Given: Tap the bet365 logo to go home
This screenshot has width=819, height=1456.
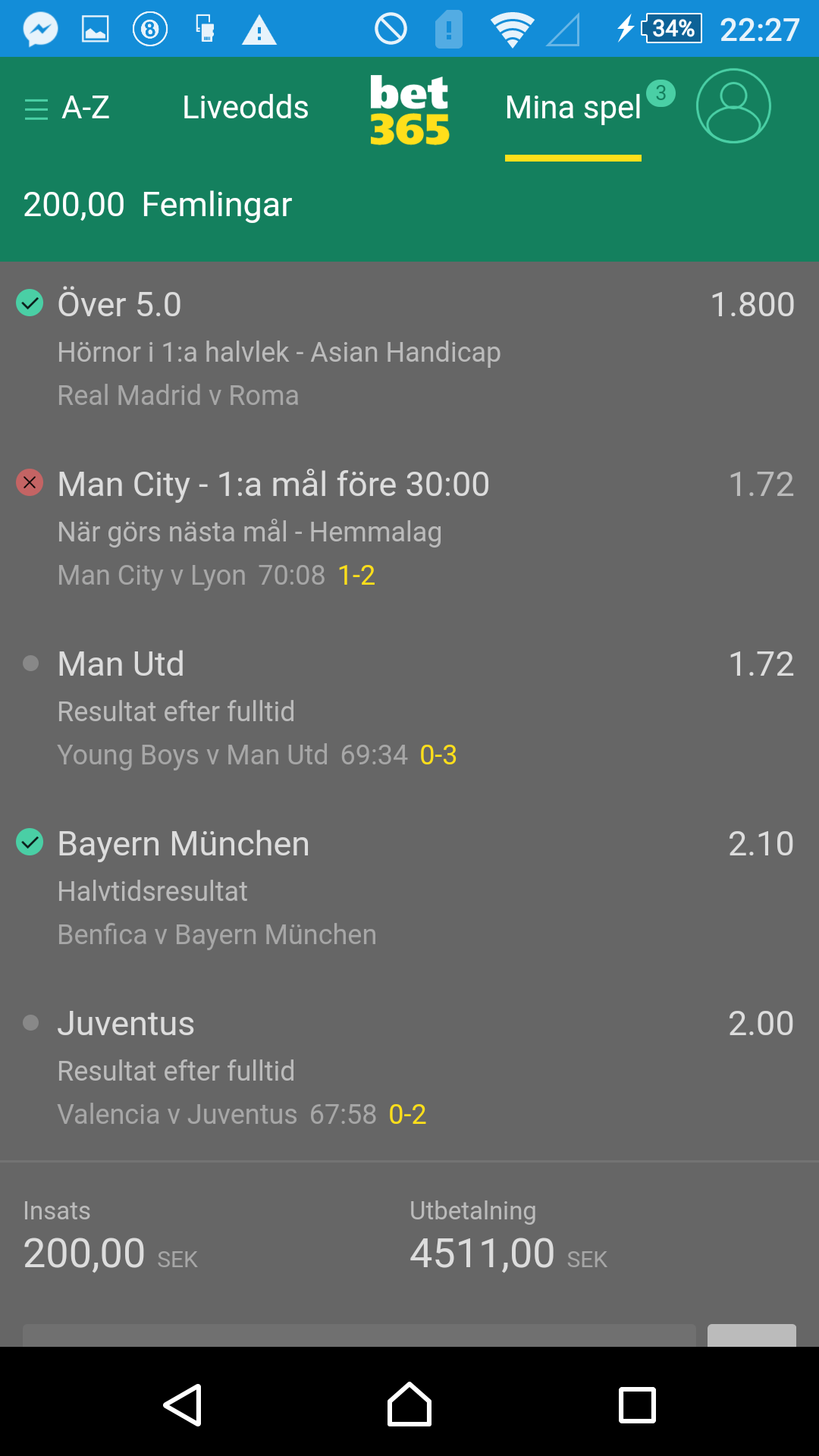Looking at the screenshot, I should (x=409, y=110).
